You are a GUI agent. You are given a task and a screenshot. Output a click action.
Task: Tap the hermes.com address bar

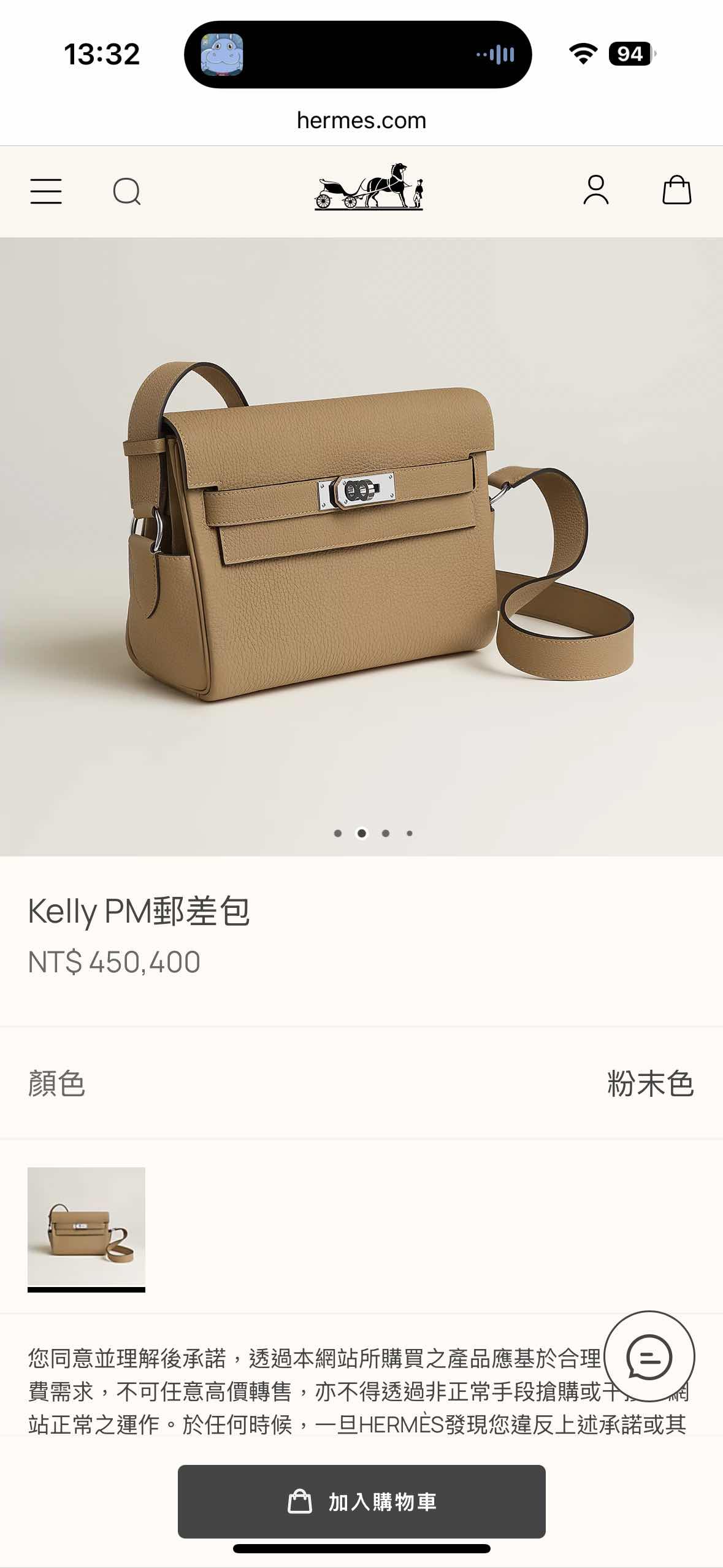coord(361,121)
